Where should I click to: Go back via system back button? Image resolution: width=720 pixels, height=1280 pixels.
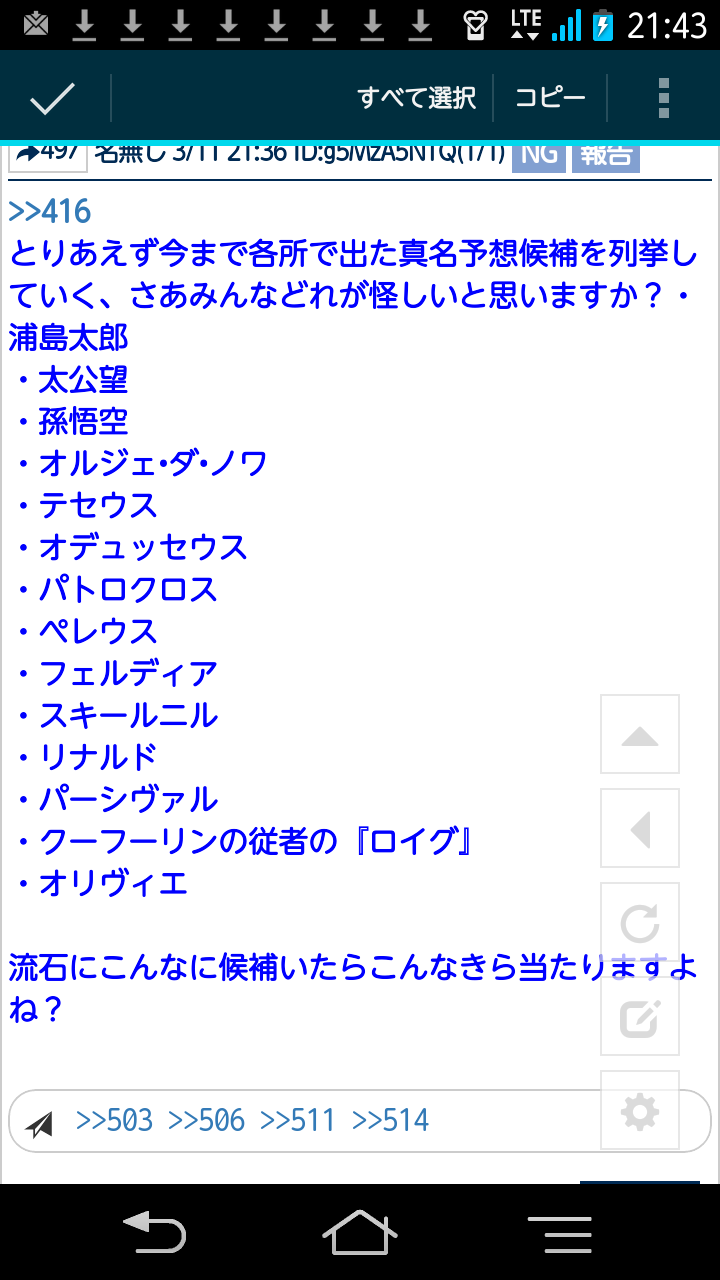click(153, 1231)
